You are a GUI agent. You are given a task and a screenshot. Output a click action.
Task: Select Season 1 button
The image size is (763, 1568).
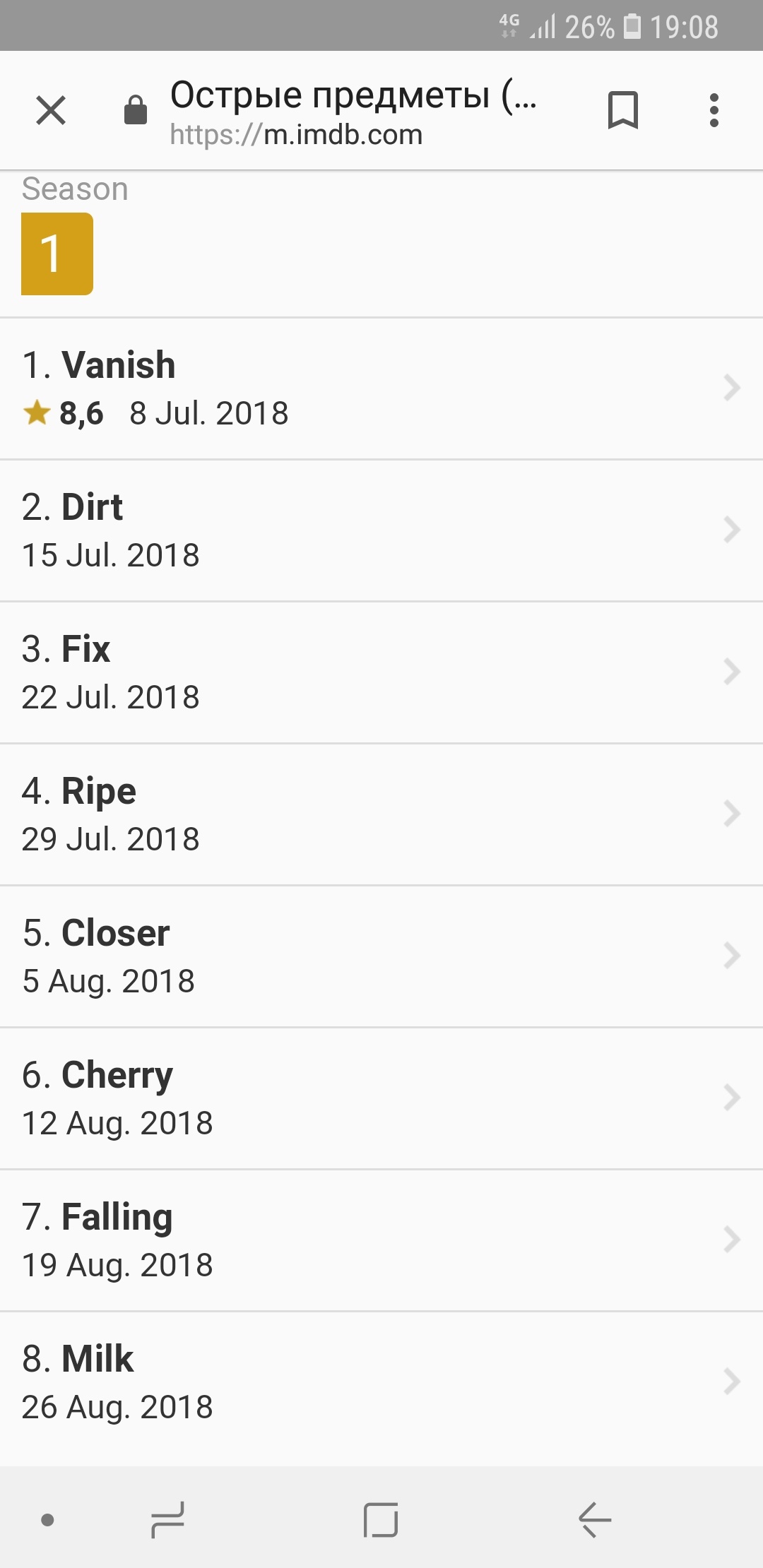point(57,254)
